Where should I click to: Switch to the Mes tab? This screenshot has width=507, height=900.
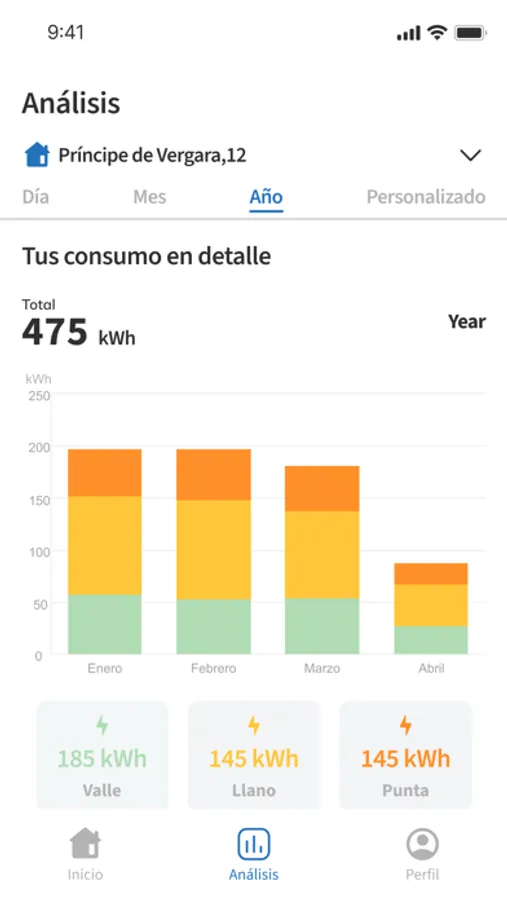click(x=150, y=197)
